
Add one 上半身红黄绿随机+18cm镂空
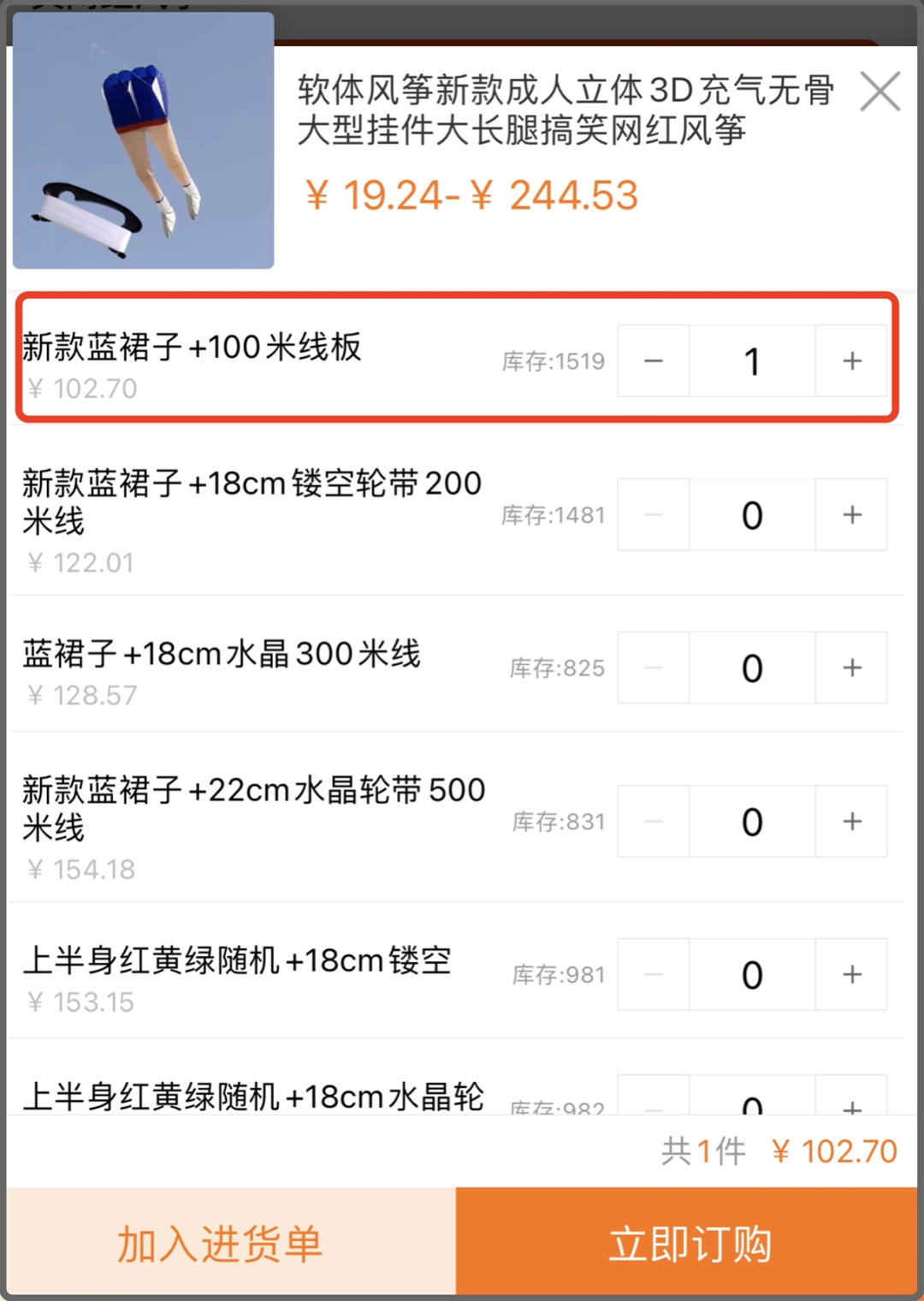pyautogui.click(x=851, y=974)
